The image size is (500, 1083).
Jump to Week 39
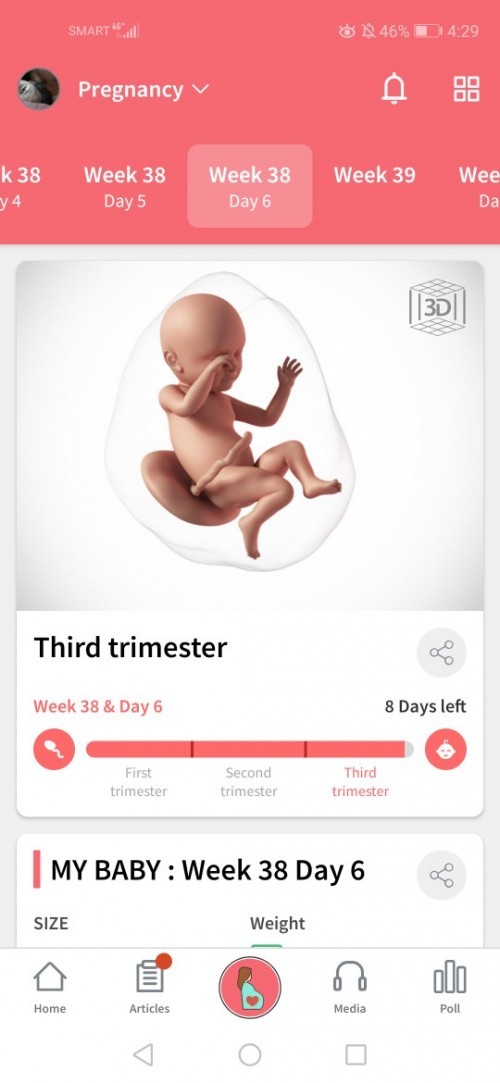374,175
